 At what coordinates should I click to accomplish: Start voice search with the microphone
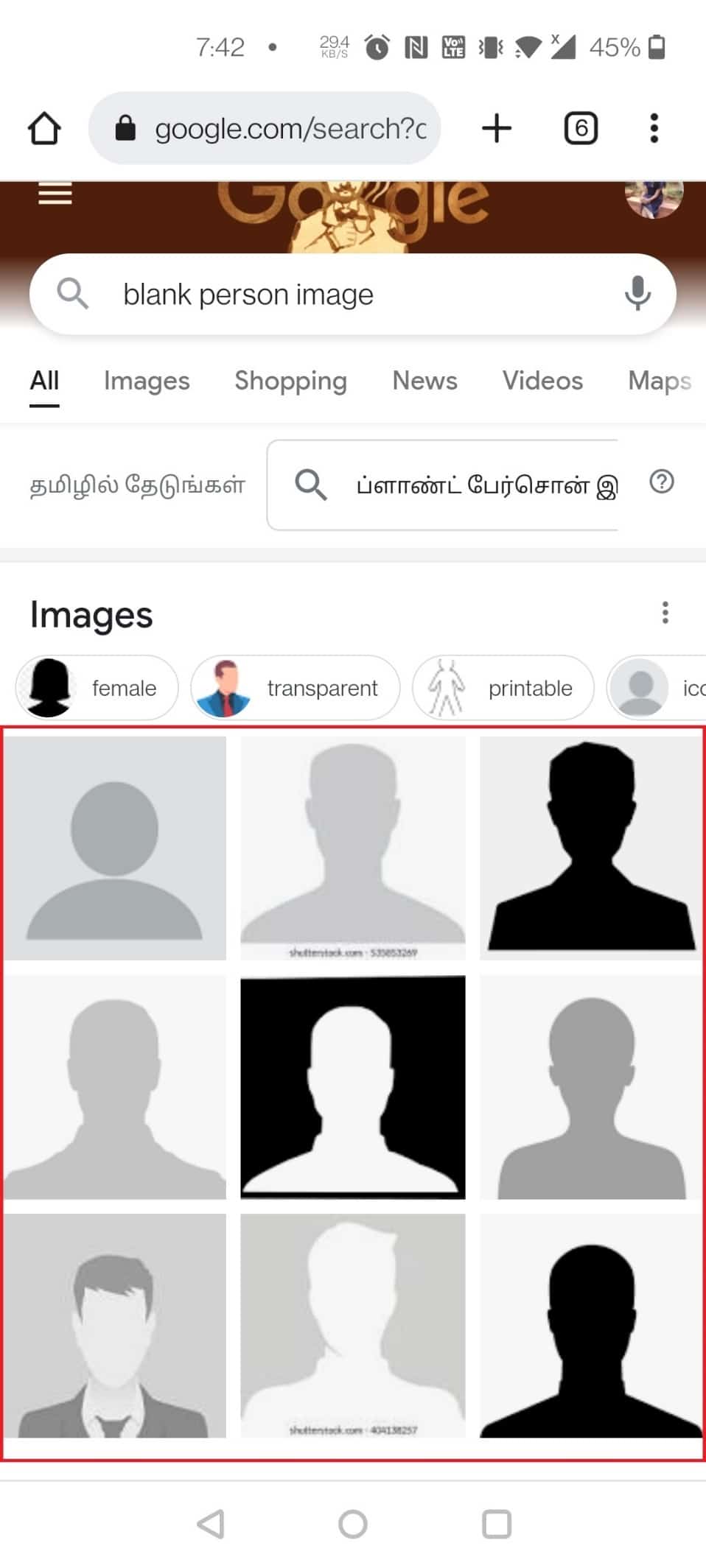pos(637,294)
